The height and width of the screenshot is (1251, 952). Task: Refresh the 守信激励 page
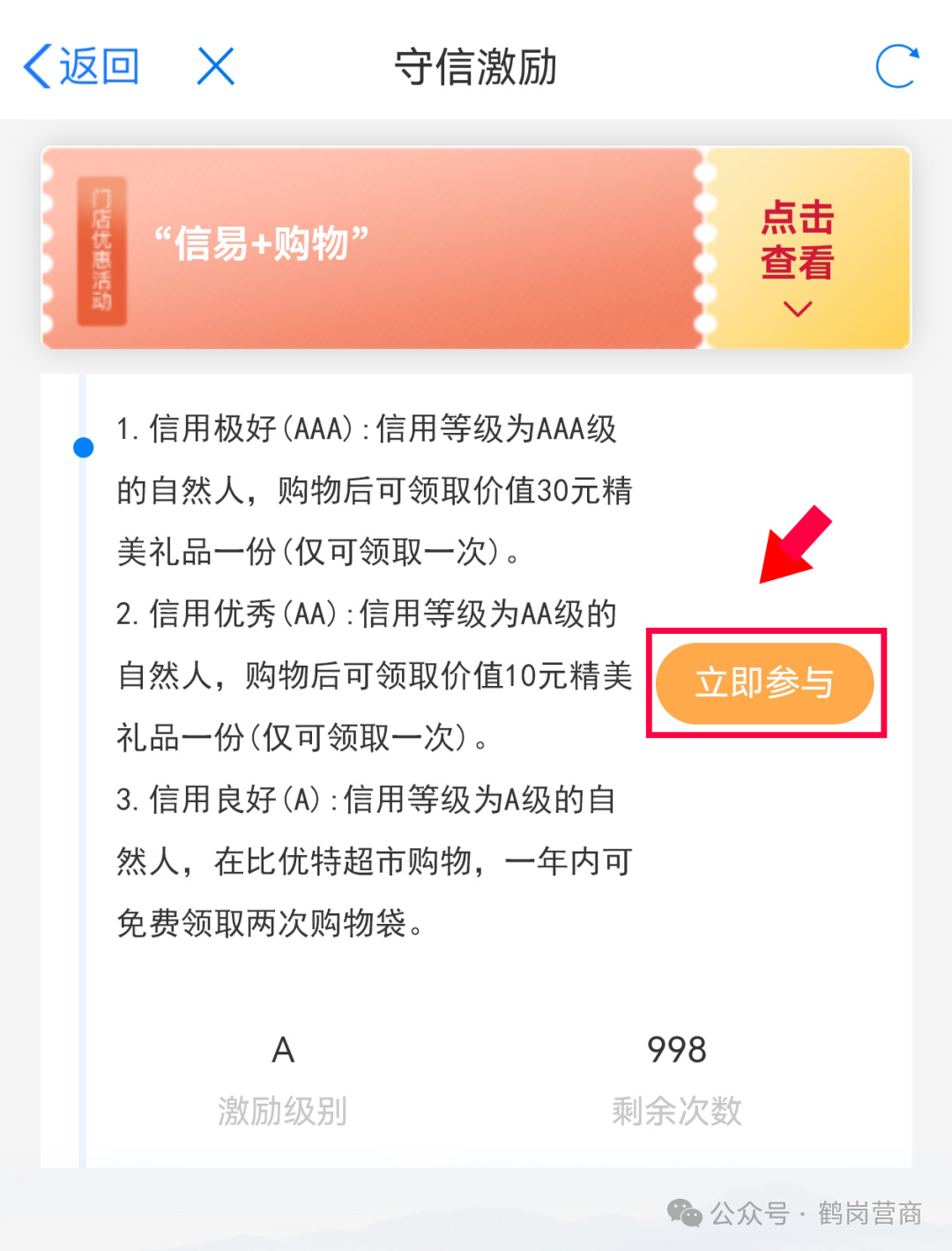(x=896, y=67)
